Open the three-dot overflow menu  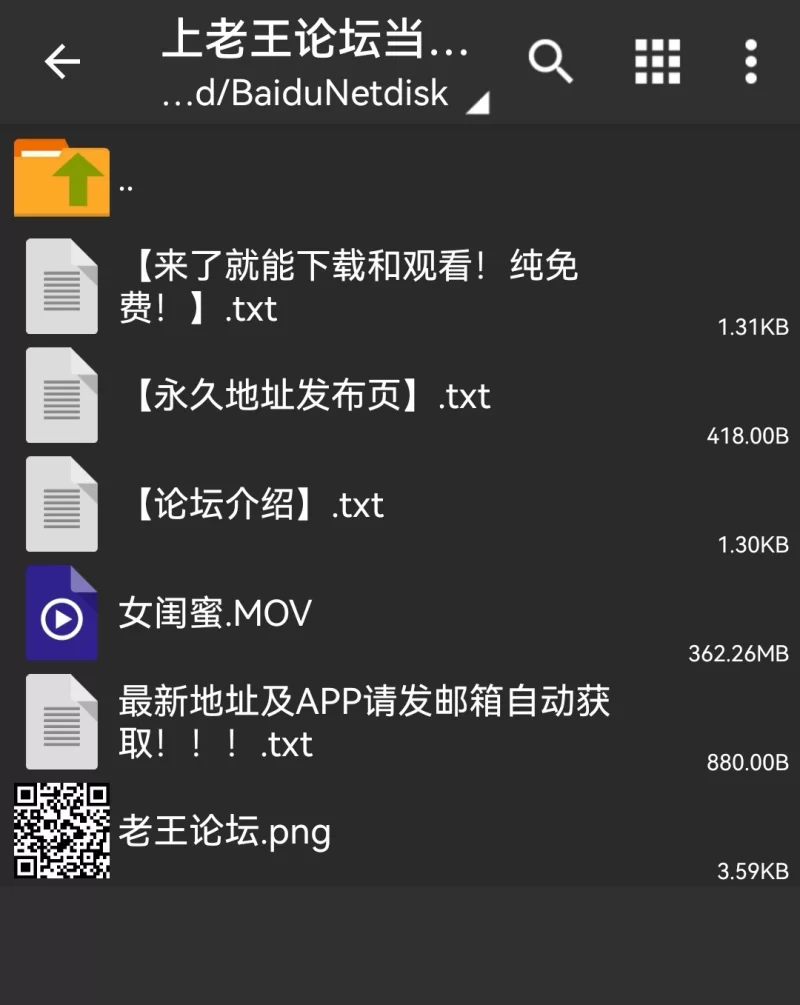click(x=750, y=62)
